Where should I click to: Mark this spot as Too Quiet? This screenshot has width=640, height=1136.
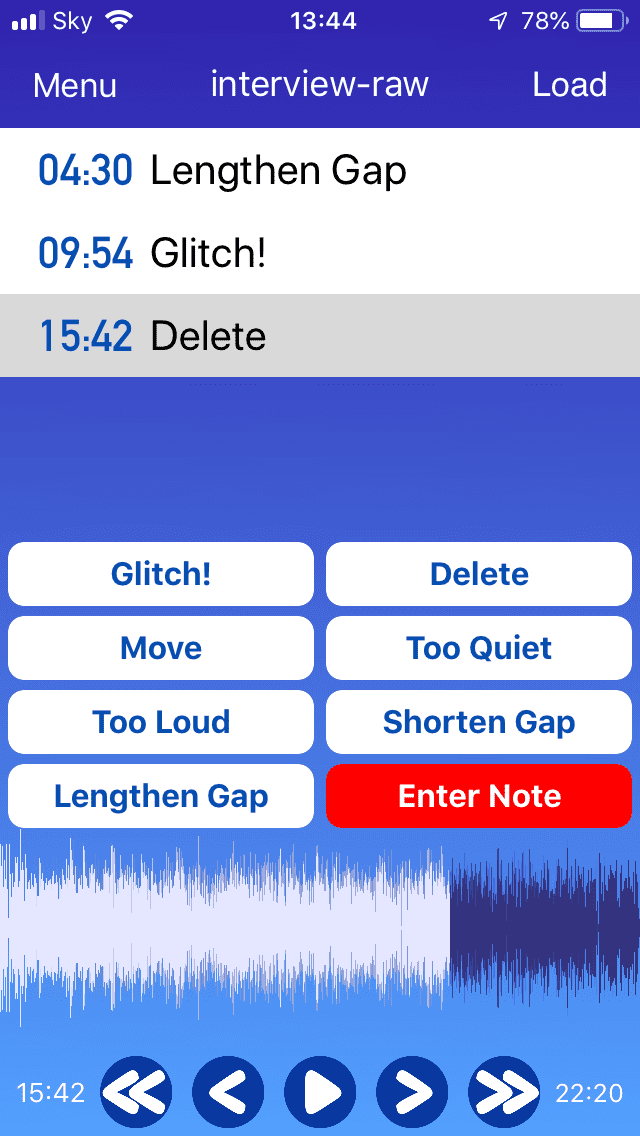(x=479, y=648)
